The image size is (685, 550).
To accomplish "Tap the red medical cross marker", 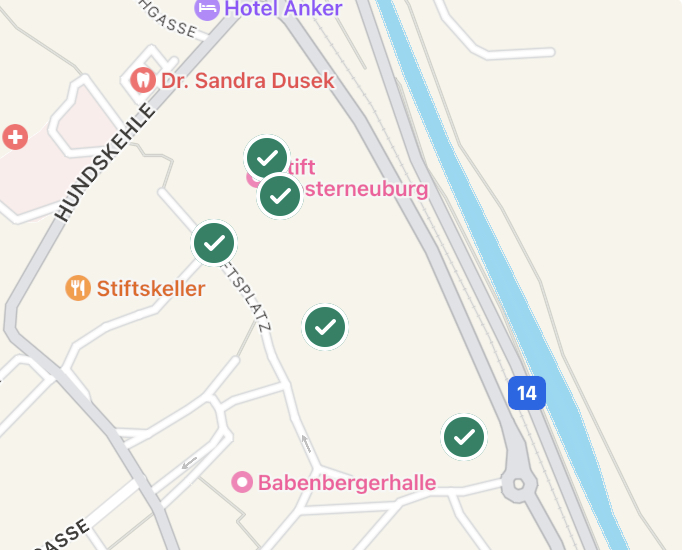I will click(x=14, y=137).
